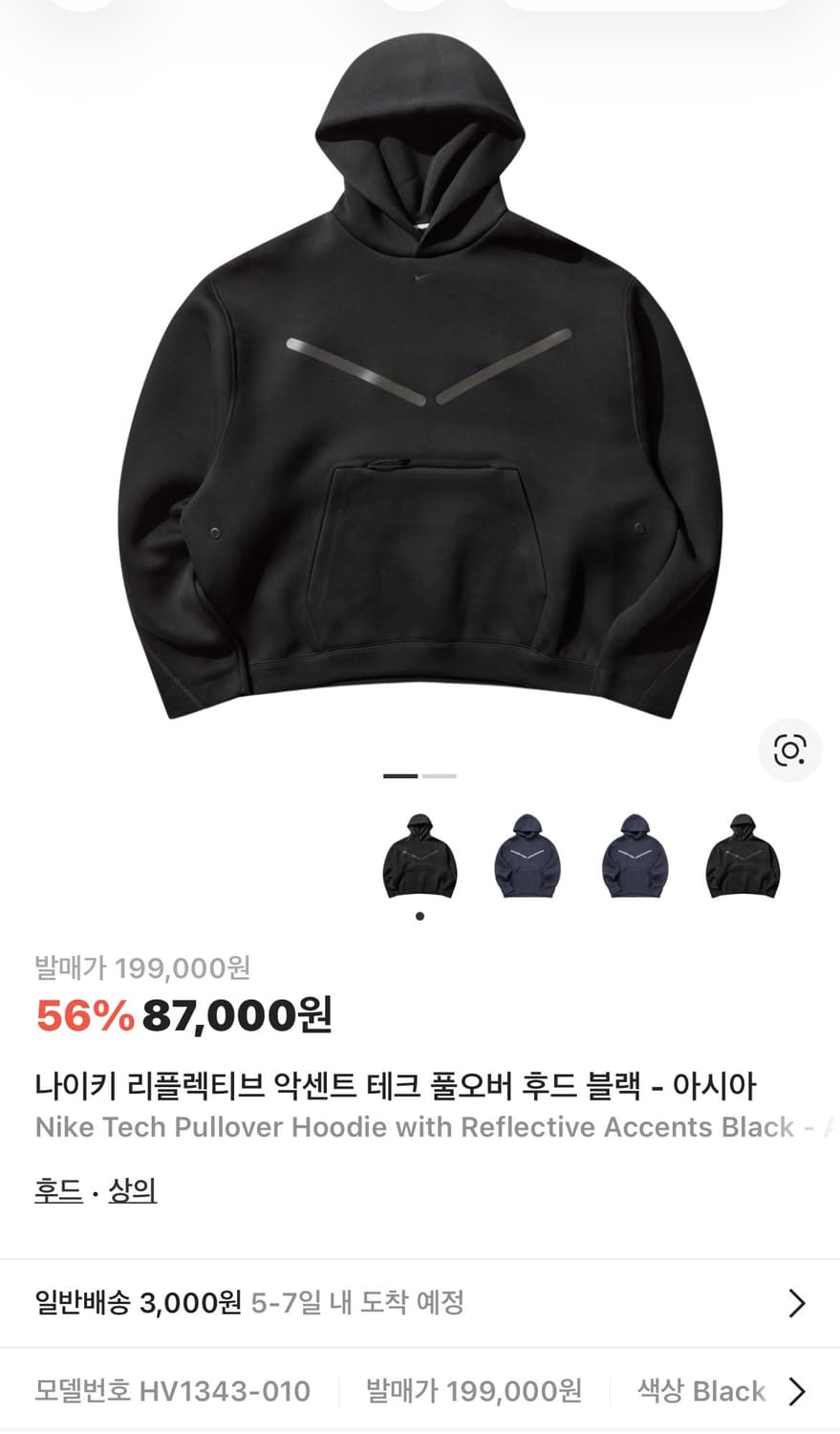The width and height of the screenshot is (840, 1434).
Task: Select the first carousel indicator bar
Action: pyautogui.click(x=400, y=776)
